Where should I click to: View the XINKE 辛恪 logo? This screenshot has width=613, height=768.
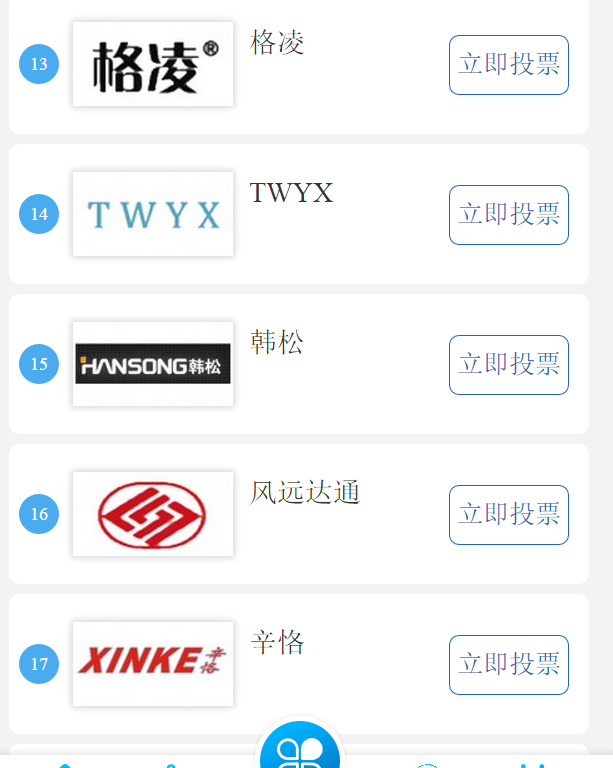(153, 664)
